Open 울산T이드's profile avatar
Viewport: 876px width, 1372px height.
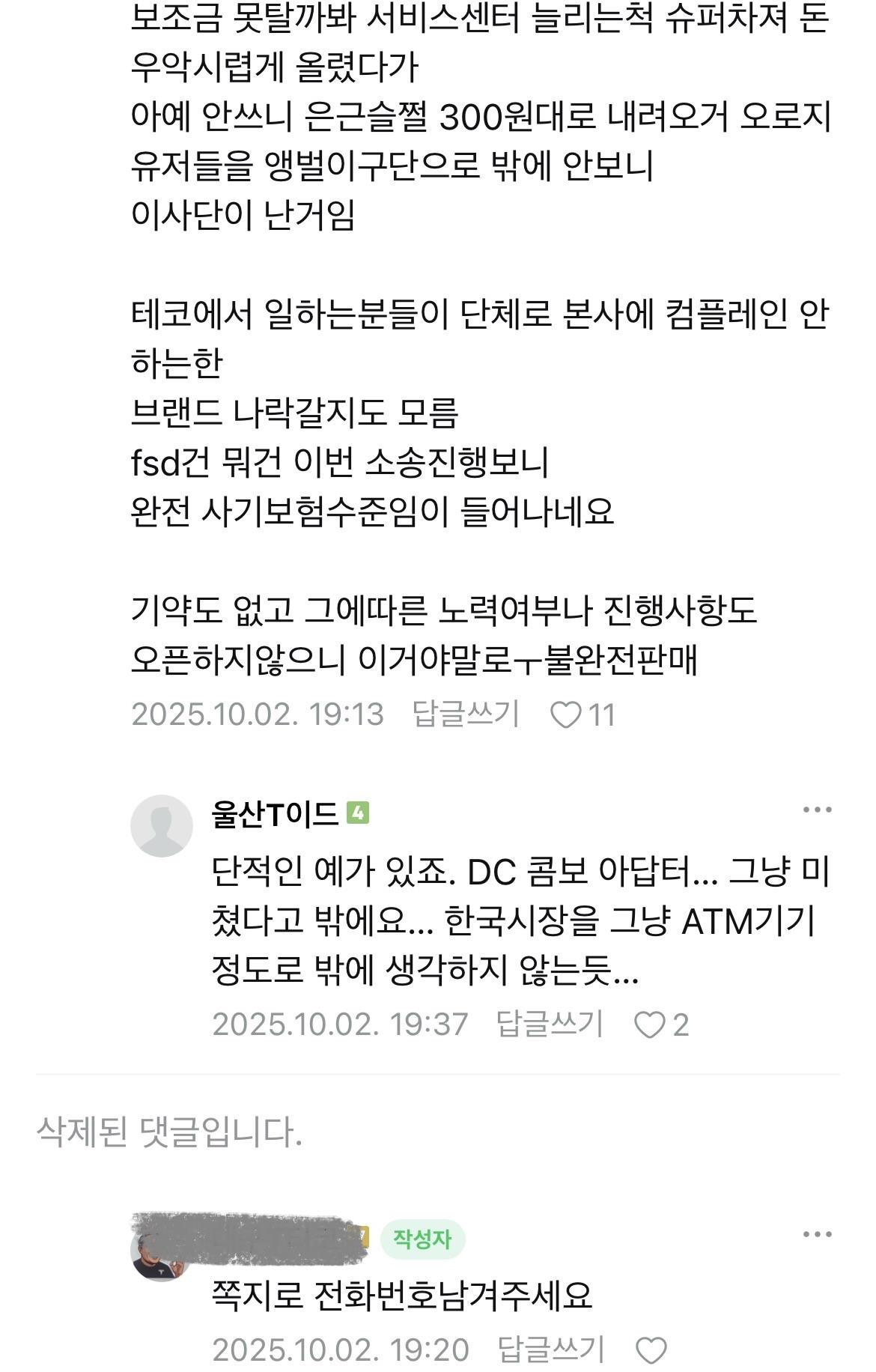(x=162, y=825)
